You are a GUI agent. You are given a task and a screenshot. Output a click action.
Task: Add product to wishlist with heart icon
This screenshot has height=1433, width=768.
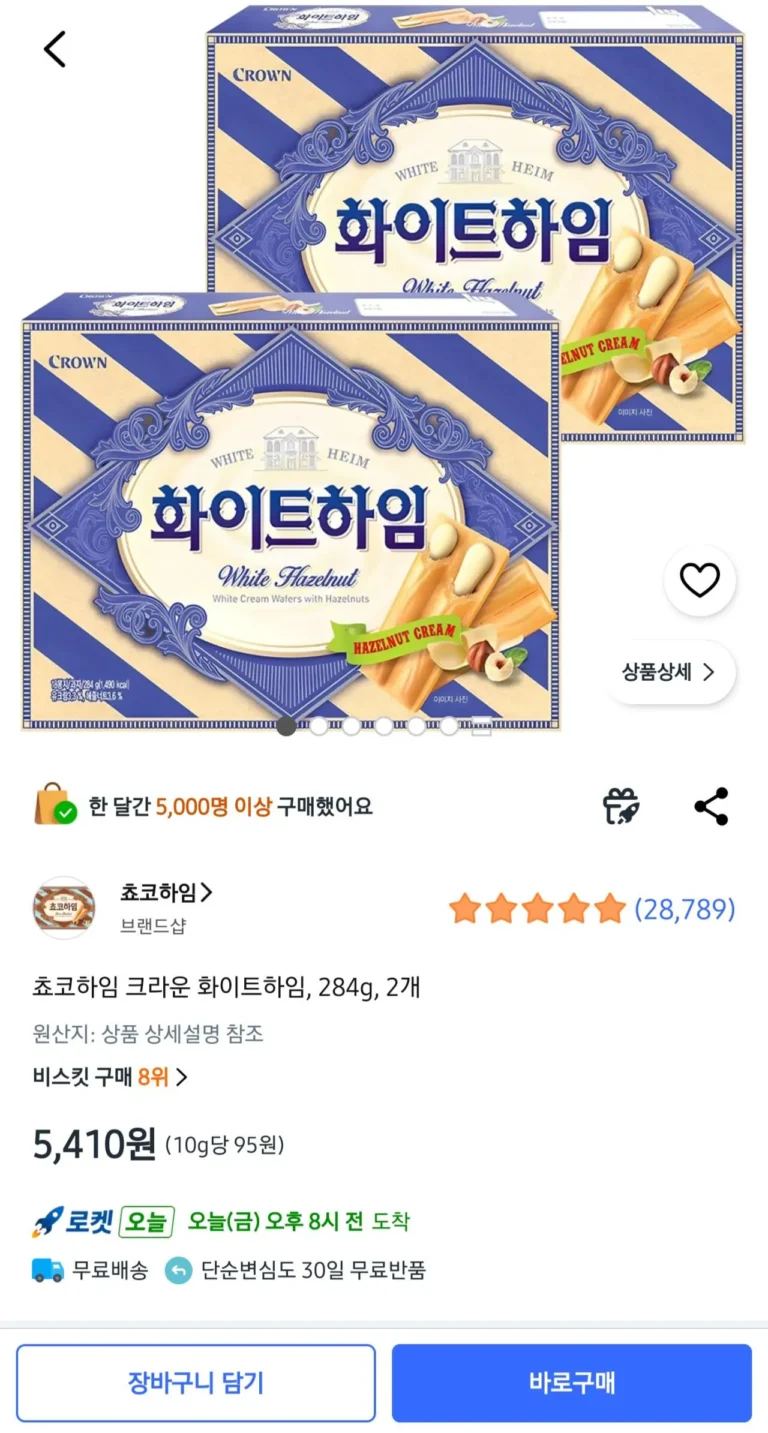699,581
